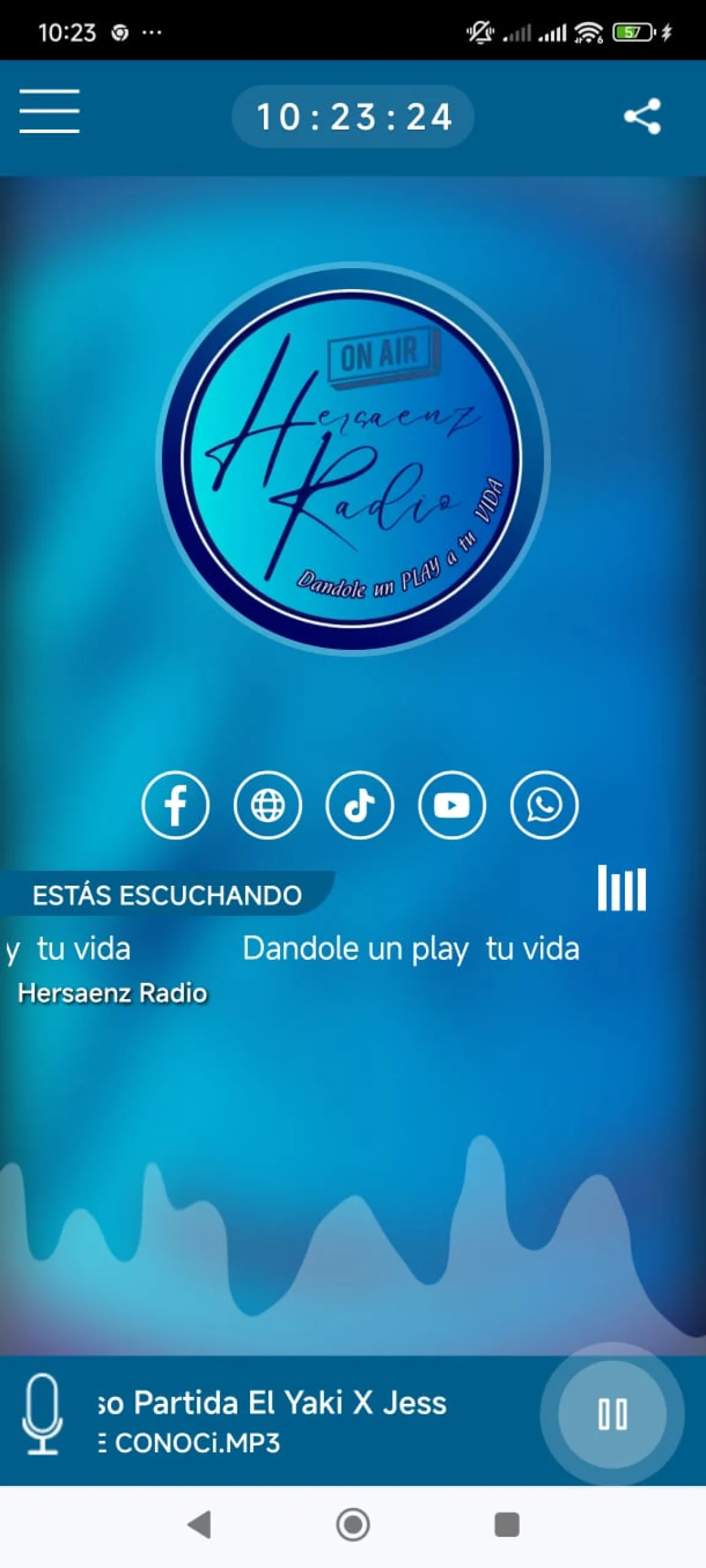Share the radio station

point(642,116)
